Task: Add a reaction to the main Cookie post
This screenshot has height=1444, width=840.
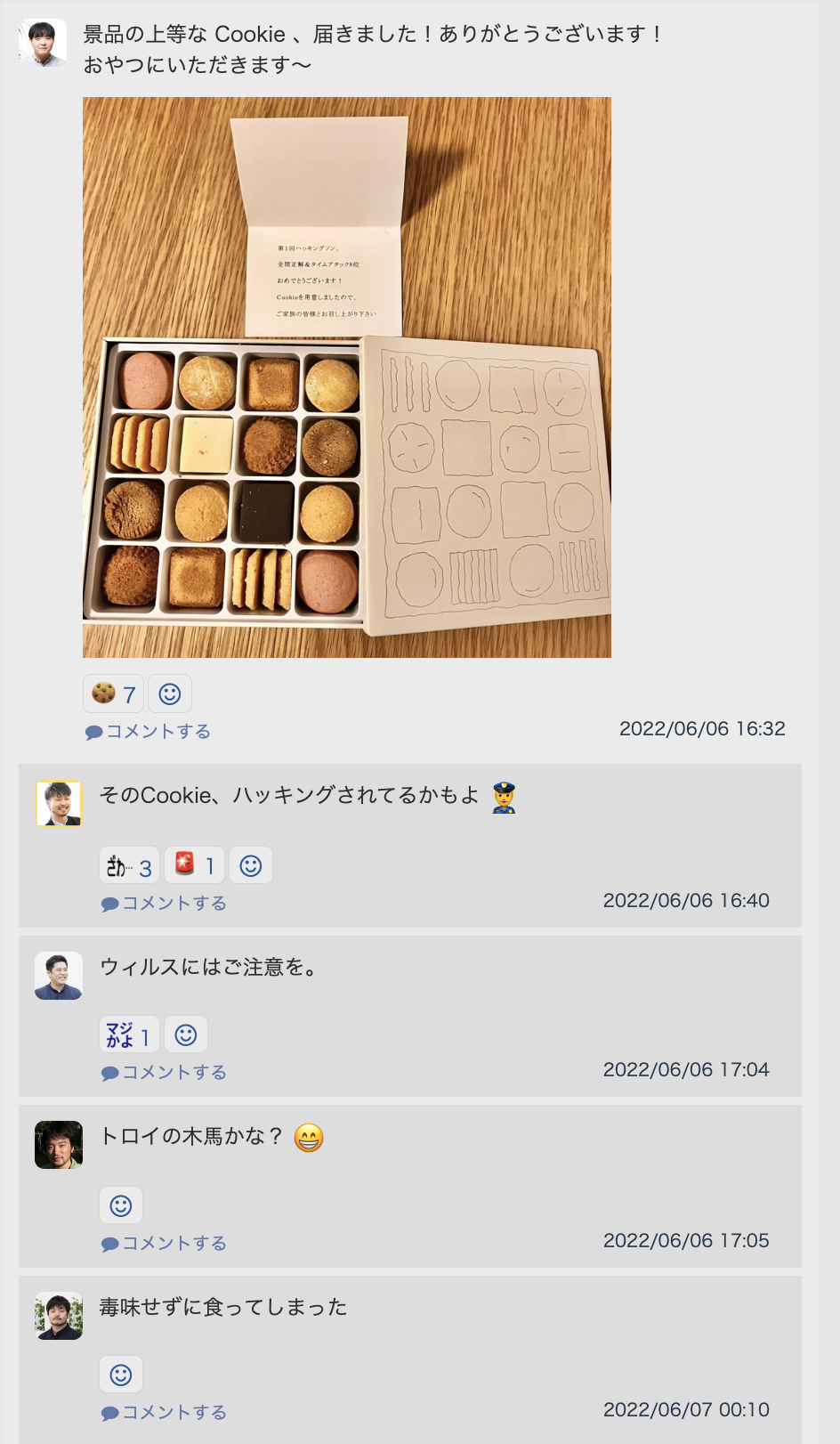Action: (x=170, y=694)
